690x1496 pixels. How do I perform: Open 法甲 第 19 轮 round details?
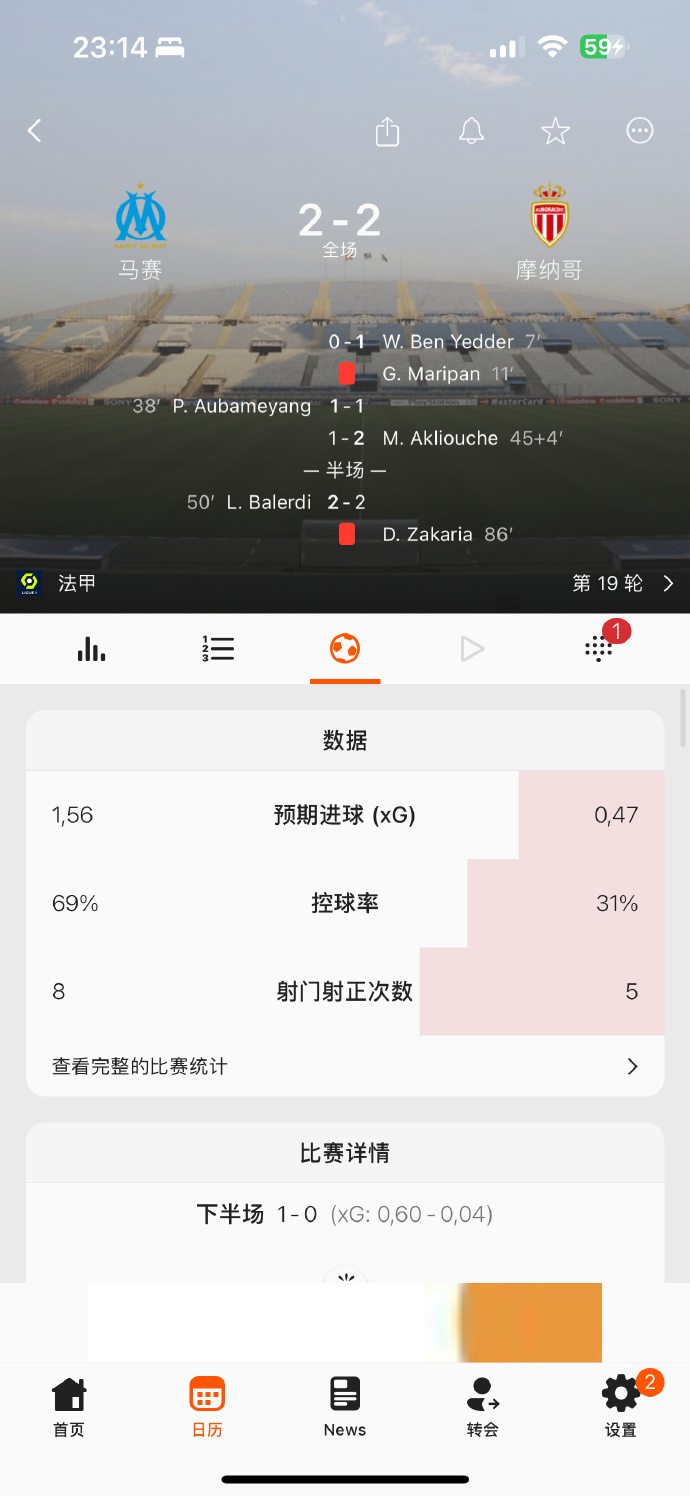coord(622,583)
